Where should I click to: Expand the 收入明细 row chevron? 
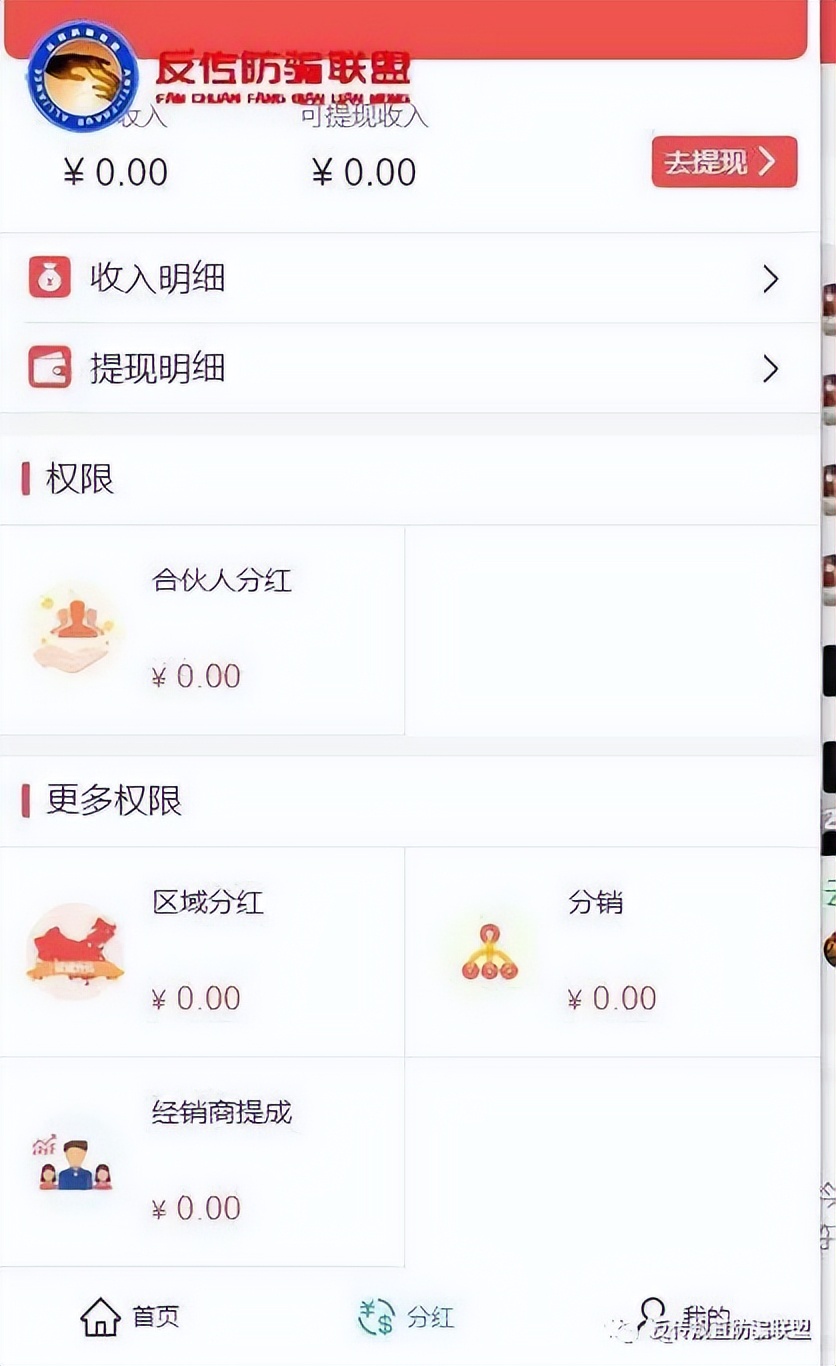coord(770,278)
